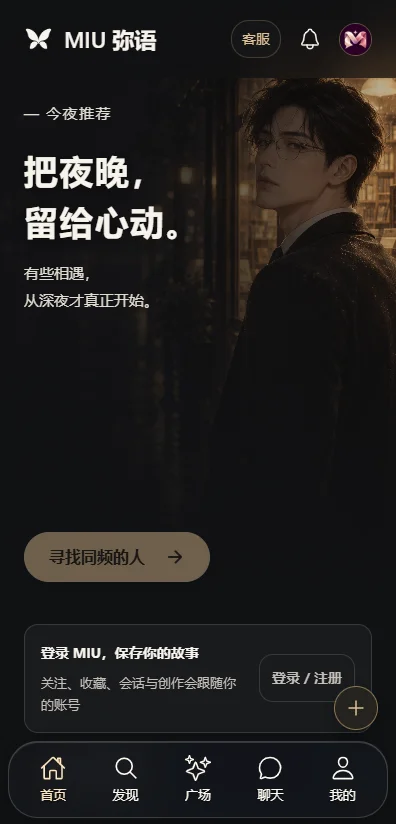The height and width of the screenshot is (824, 396).
Task: Tap 登录 / 注册 to sign in
Action: coord(307,678)
